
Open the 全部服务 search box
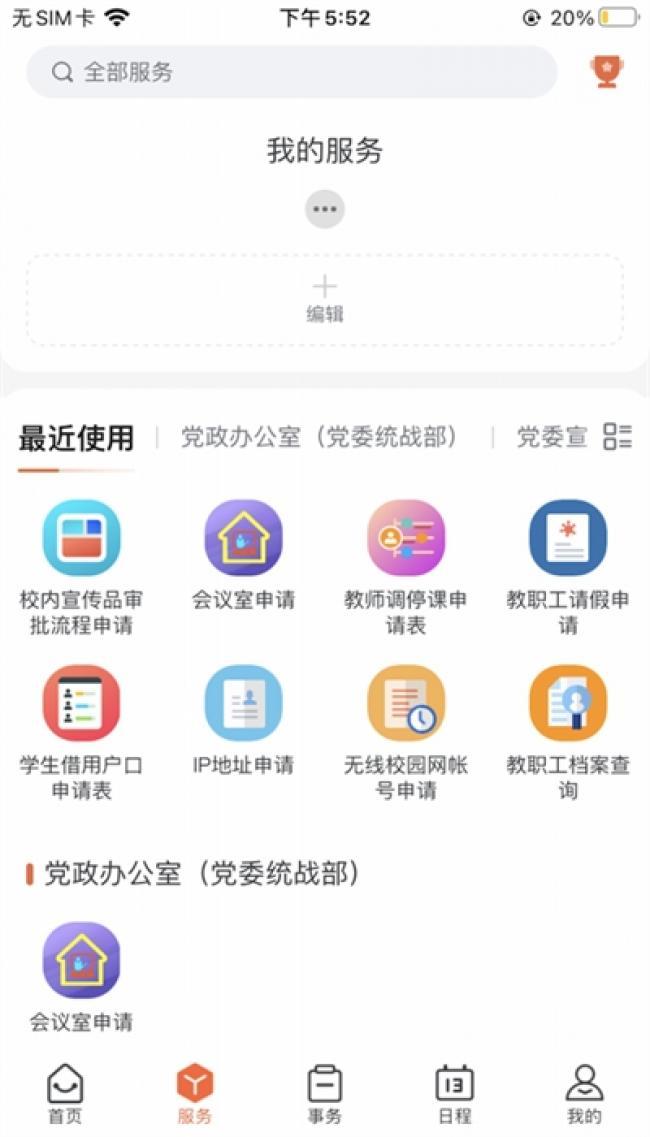click(292, 72)
